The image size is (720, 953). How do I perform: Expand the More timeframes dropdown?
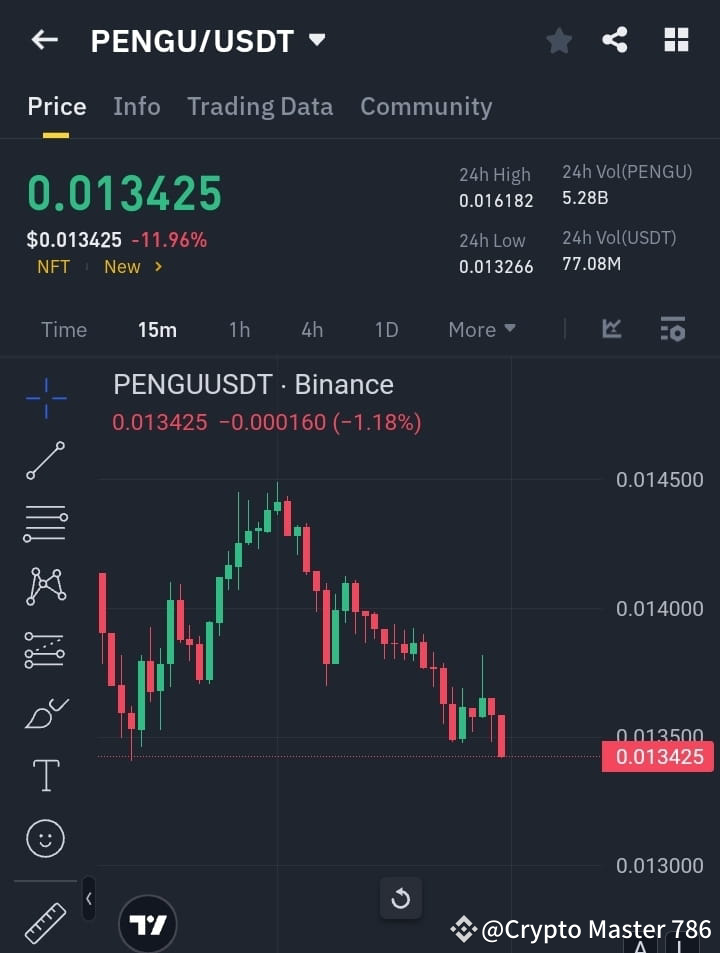(x=481, y=329)
